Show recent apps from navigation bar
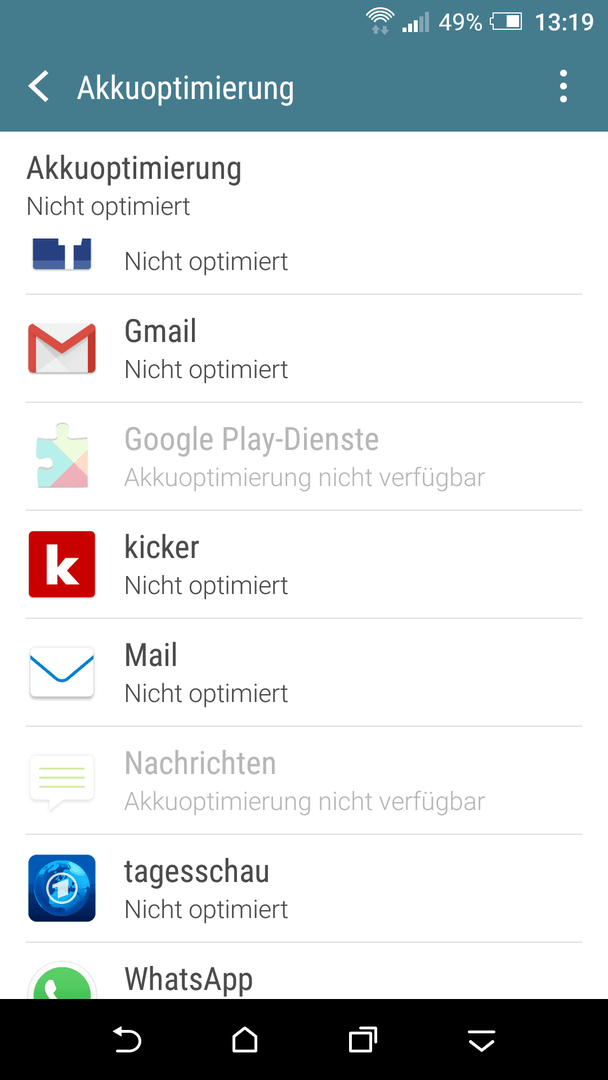This screenshot has height=1080, width=608. [x=364, y=1039]
